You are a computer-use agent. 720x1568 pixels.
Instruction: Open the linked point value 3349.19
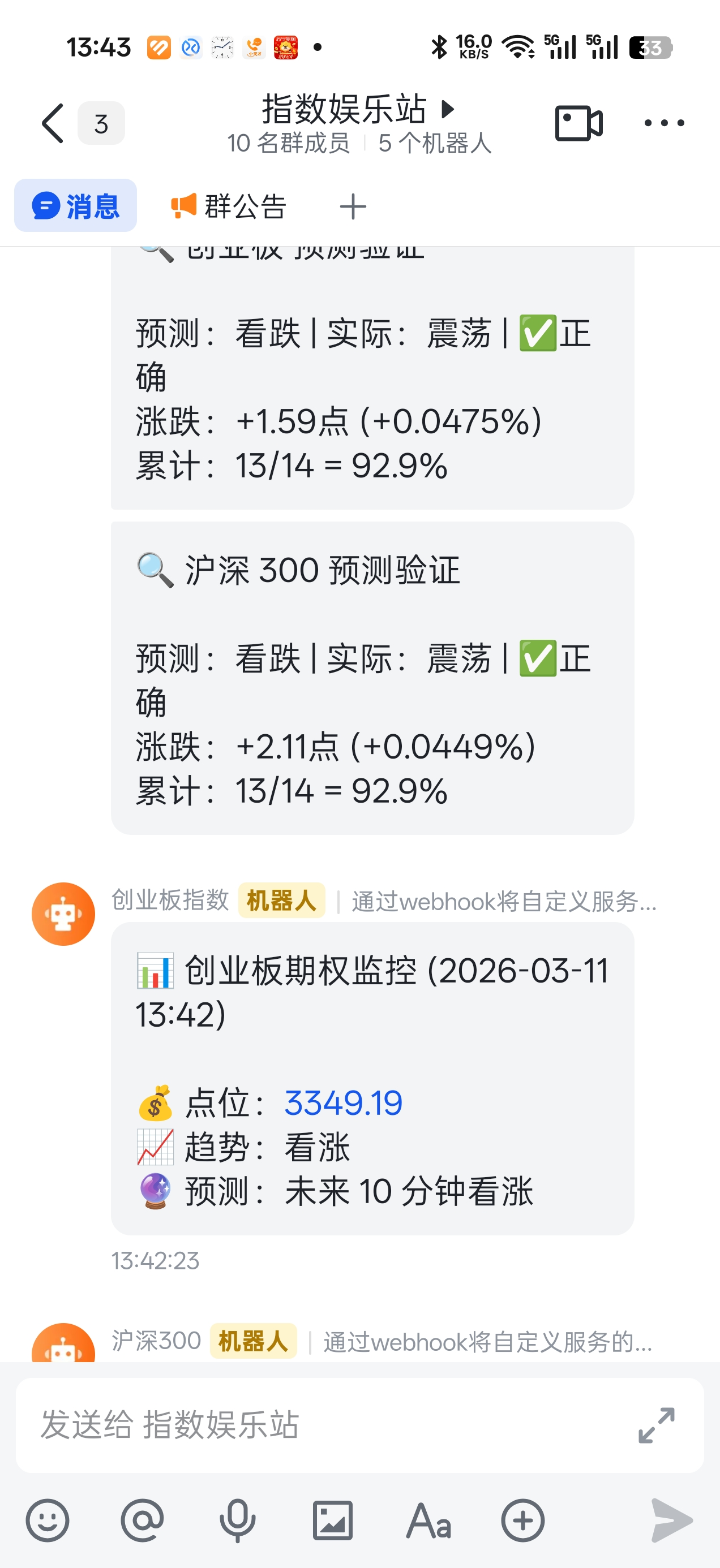click(343, 1102)
